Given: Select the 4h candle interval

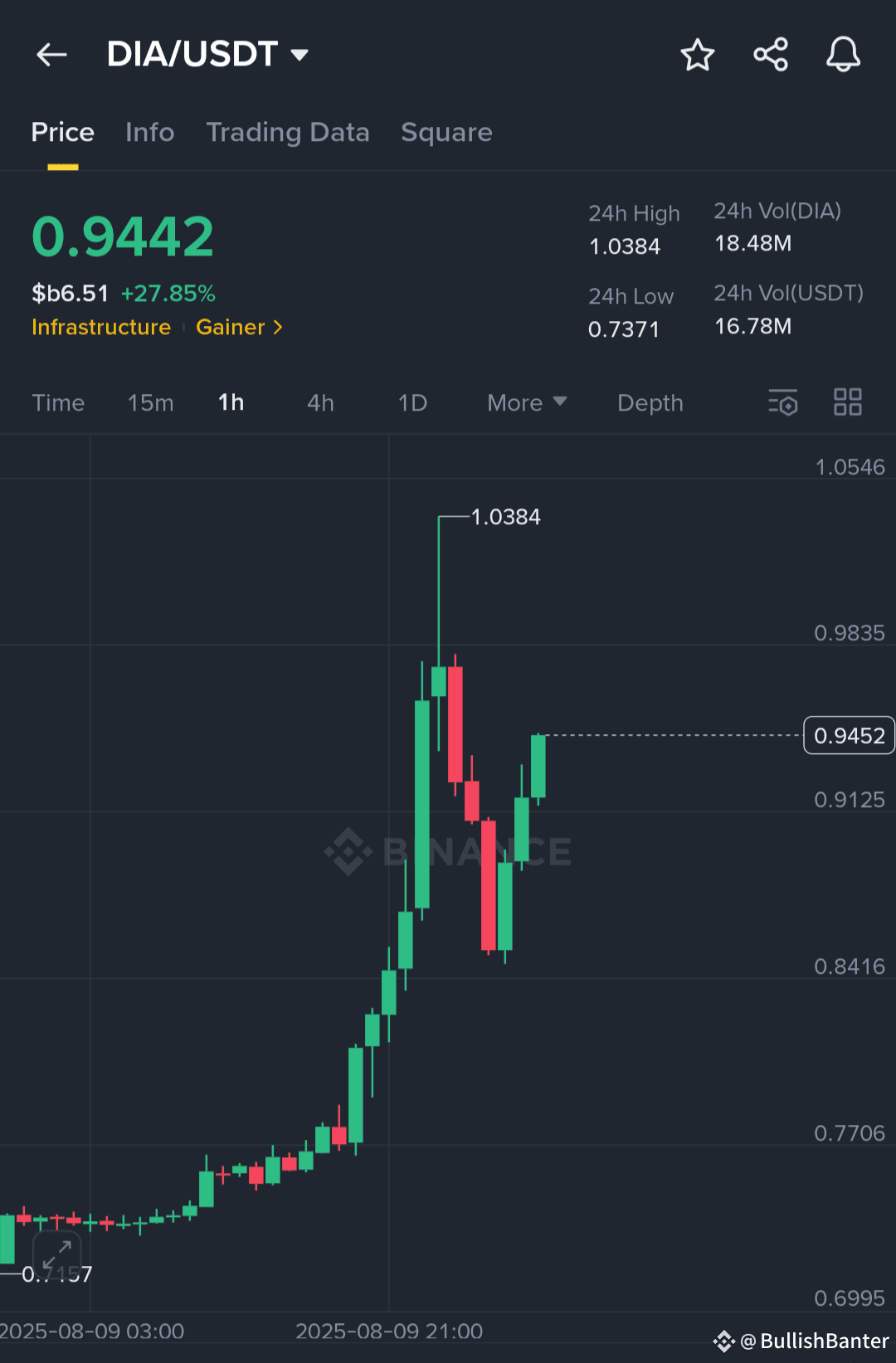Looking at the screenshot, I should pyautogui.click(x=320, y=402).
